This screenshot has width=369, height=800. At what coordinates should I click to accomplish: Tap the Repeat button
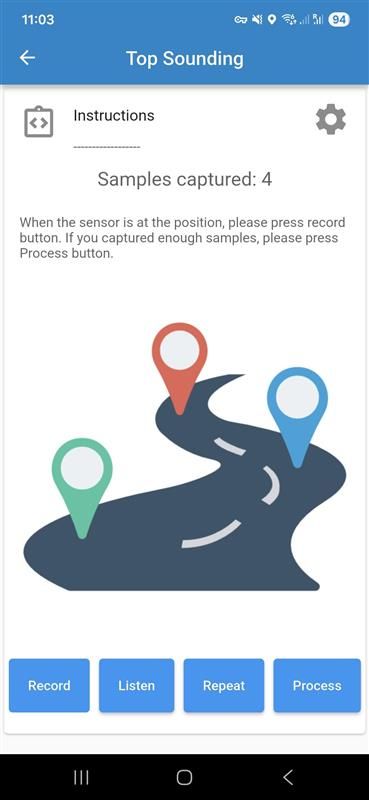(224, 685)
